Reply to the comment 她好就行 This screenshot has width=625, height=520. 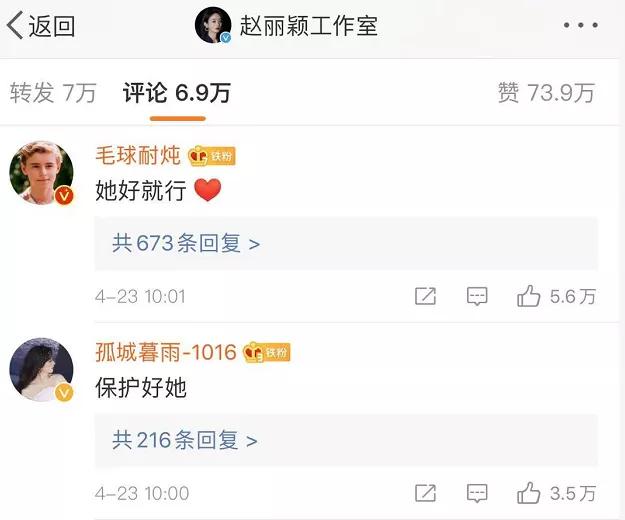click(x=477, y=296)
